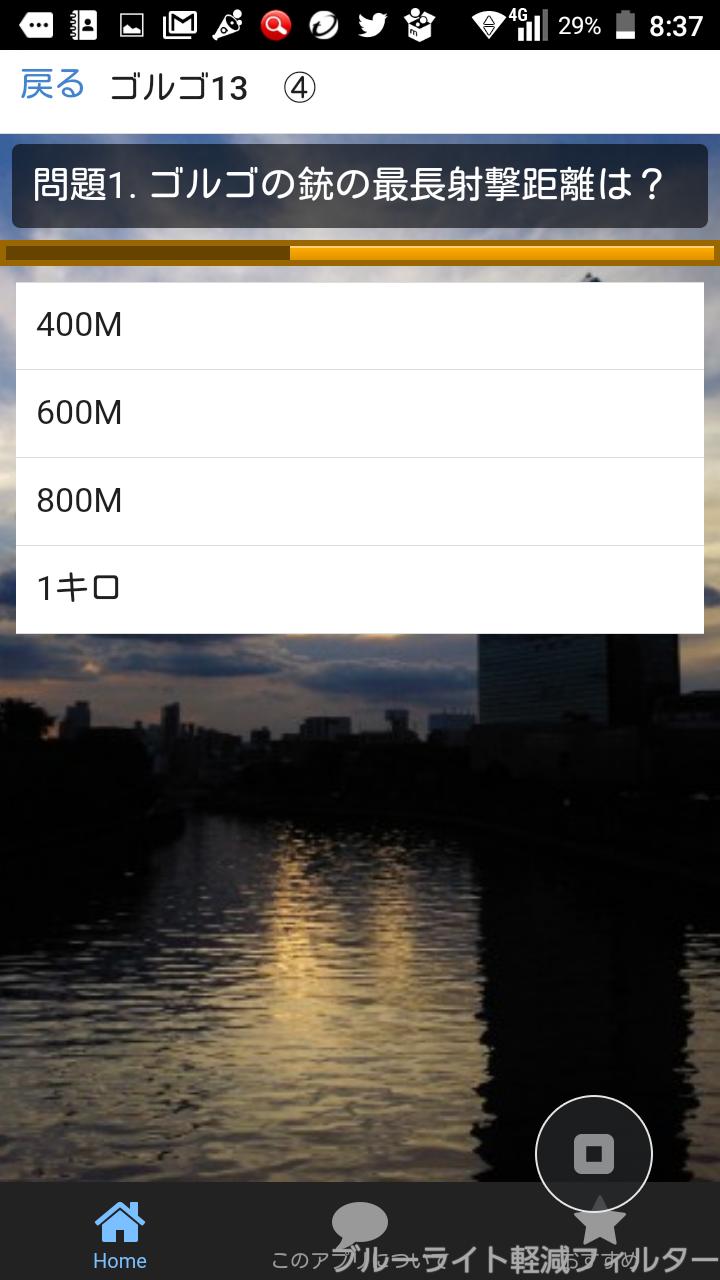The width and height of the screenshot is (720, 1280).
Task: Go back with the 戻る button
Action: coord(52,86)
